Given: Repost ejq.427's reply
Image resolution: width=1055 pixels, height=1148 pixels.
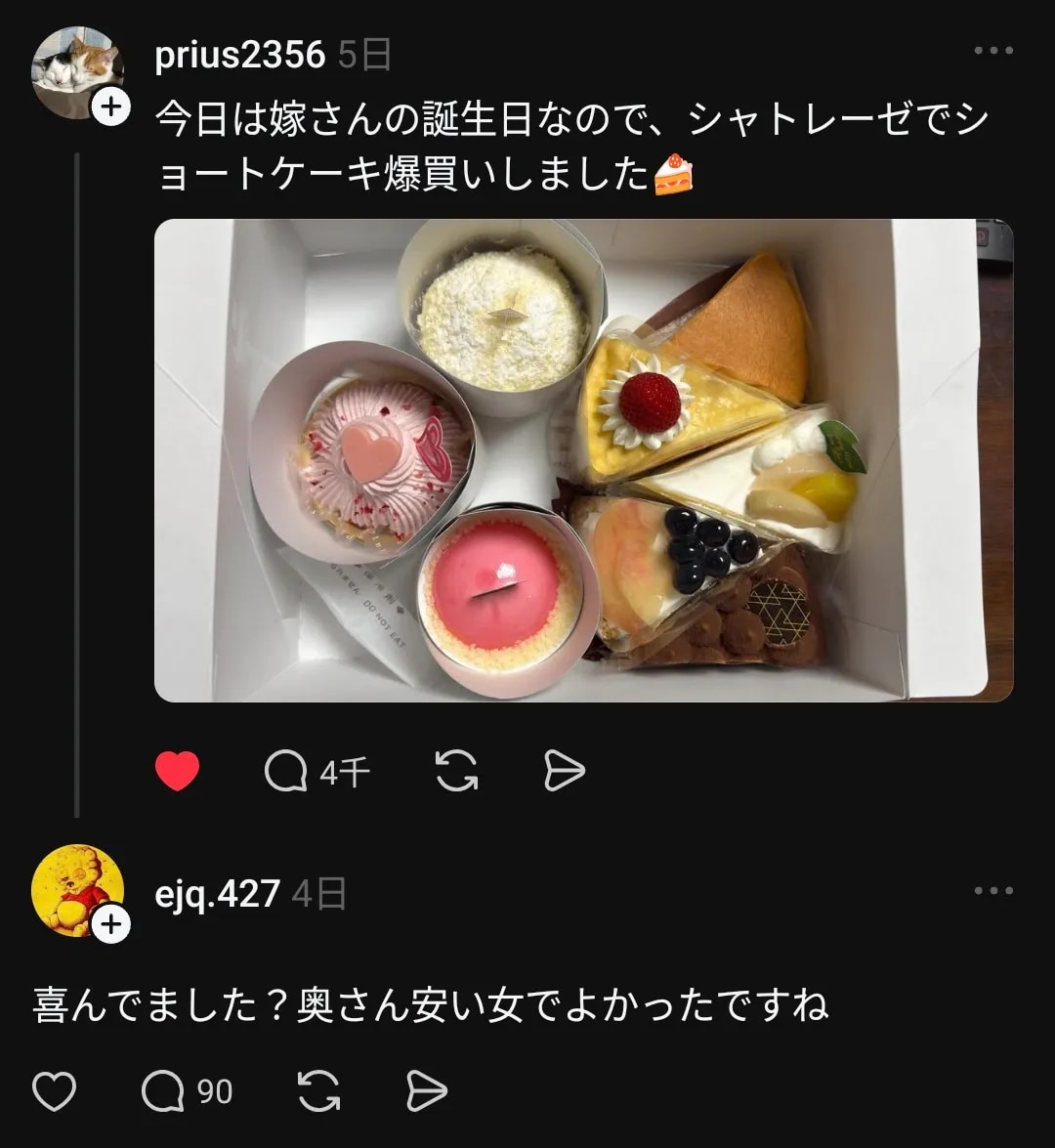Looking at the screenshot, I should (318, 1090).
